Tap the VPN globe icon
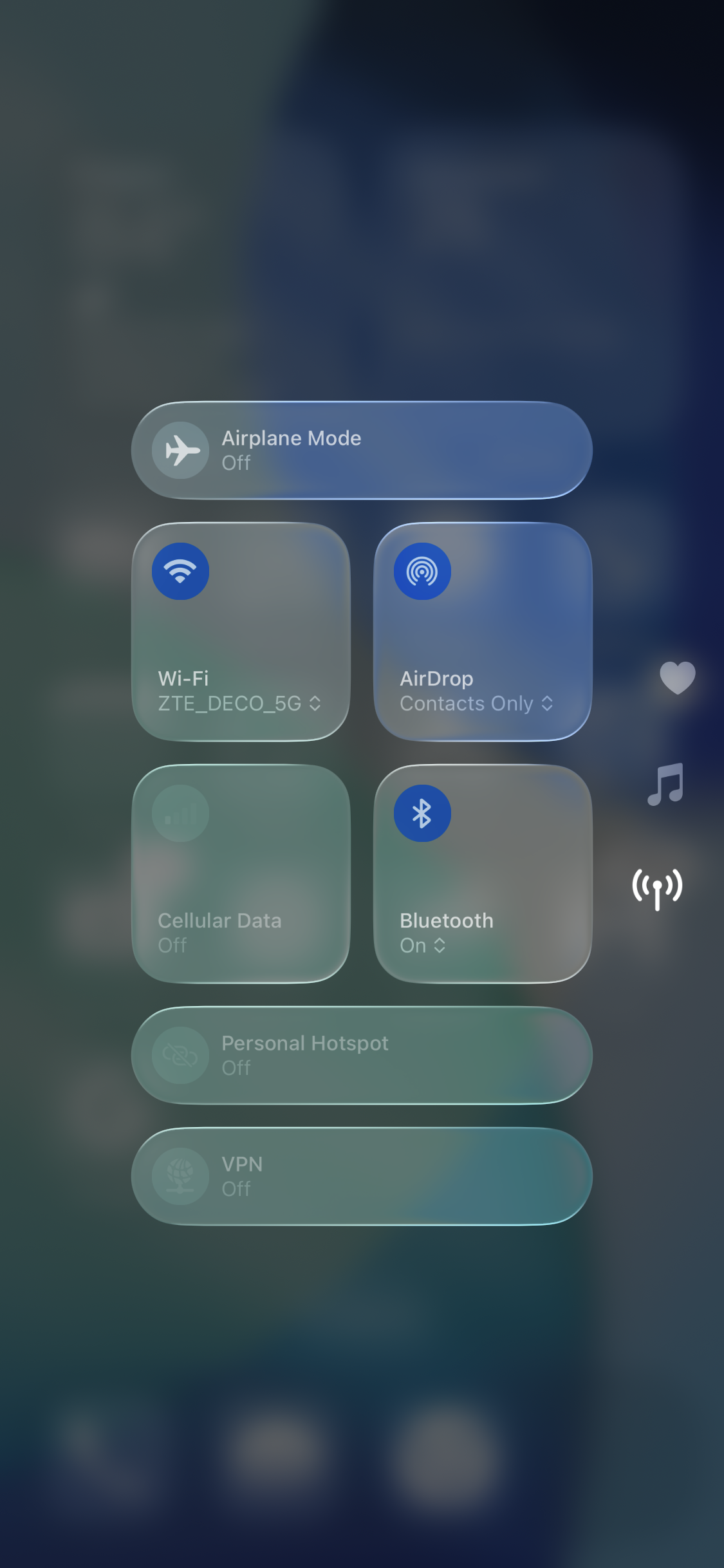Viewport: 724px width, 1568px height. (x=180, y=1176)
